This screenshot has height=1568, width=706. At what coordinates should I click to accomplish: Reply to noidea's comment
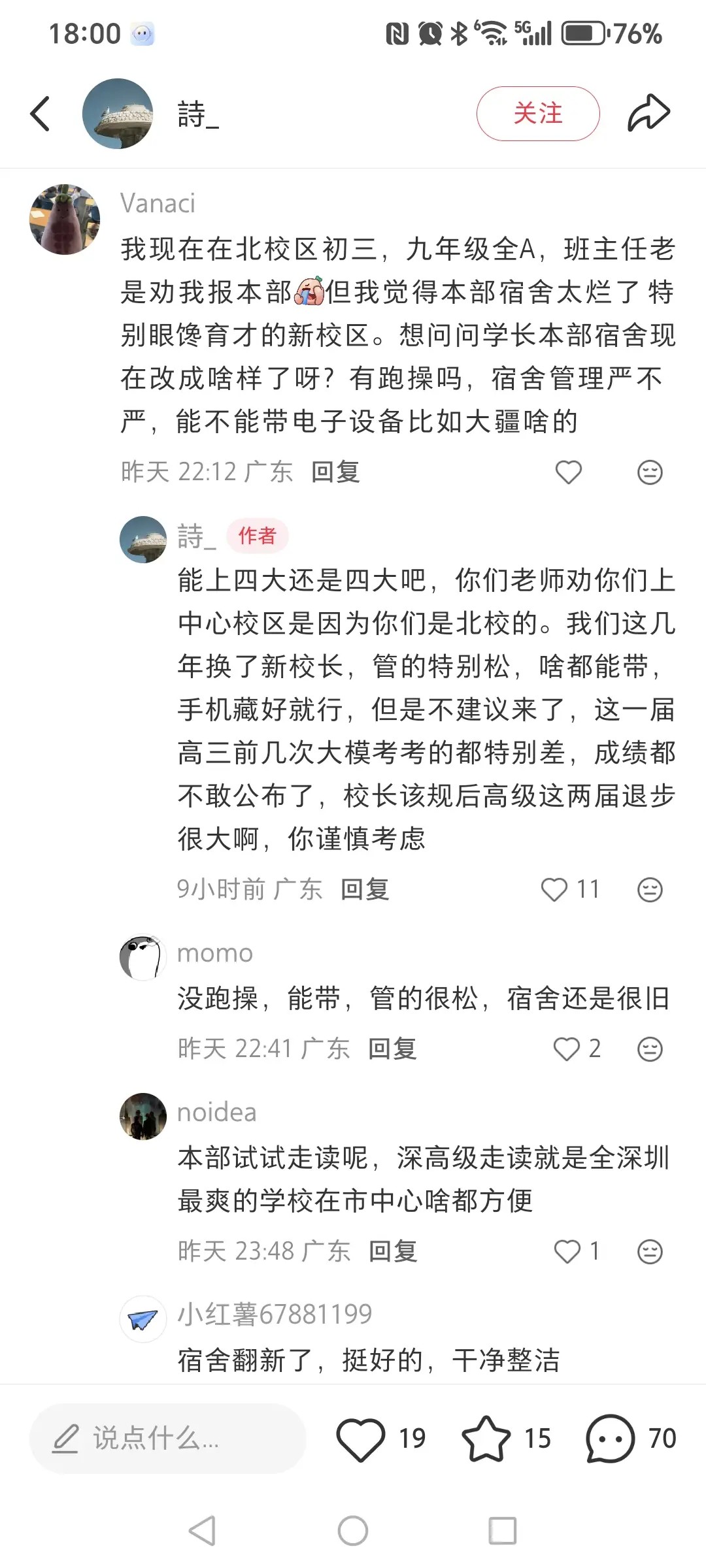click(x=392, y=1251)
